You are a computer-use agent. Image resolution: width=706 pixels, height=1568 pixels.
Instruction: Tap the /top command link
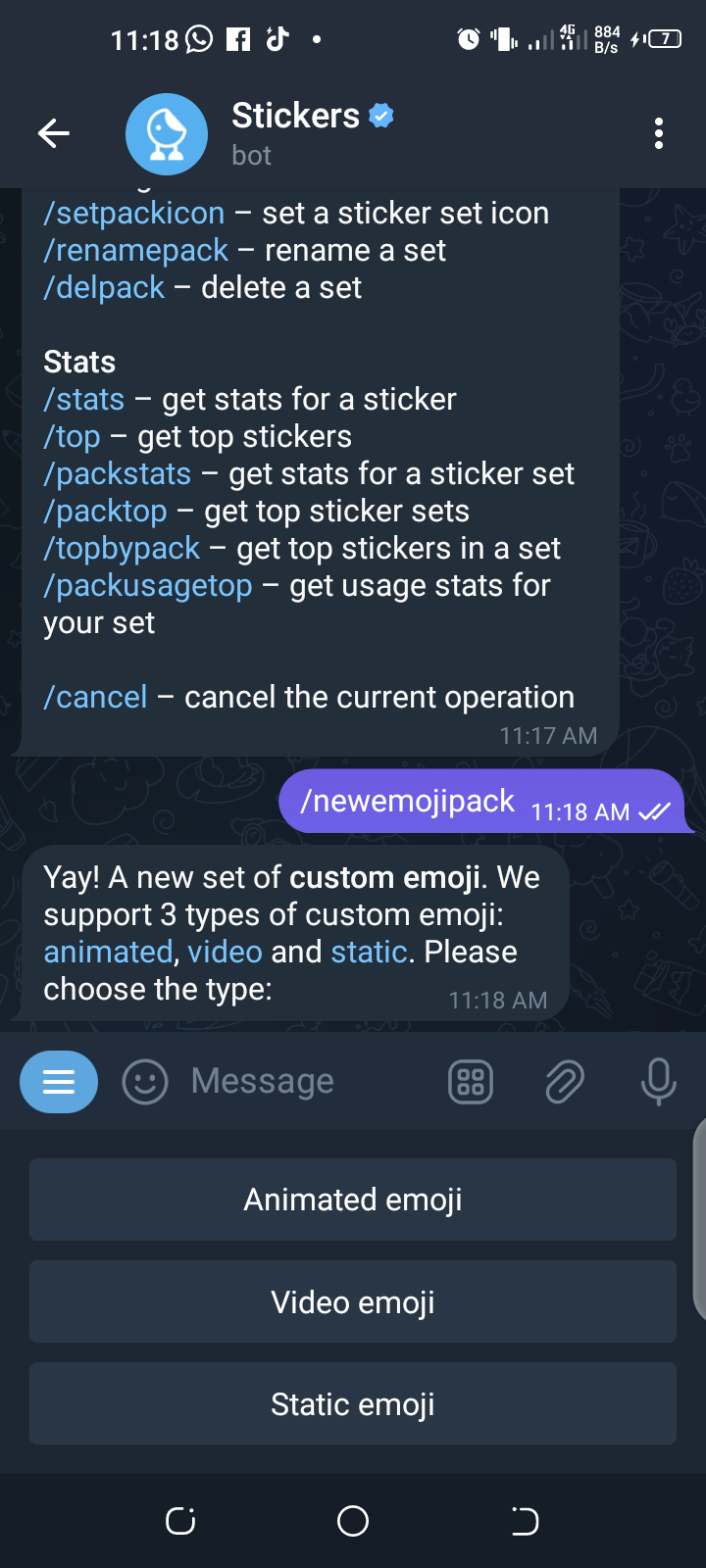pyautogui.click(x=73, y=437)
